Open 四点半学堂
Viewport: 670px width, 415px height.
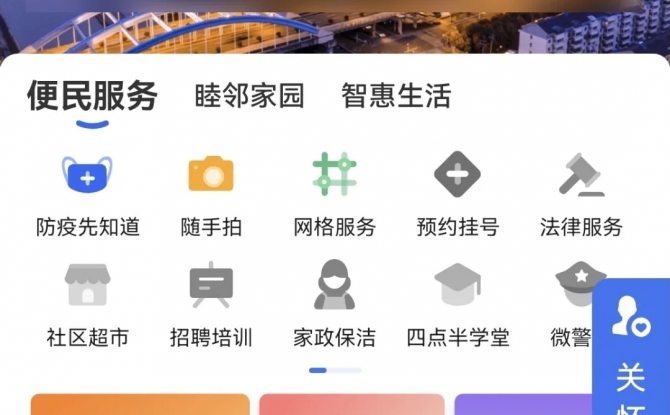tap(457, 303)
